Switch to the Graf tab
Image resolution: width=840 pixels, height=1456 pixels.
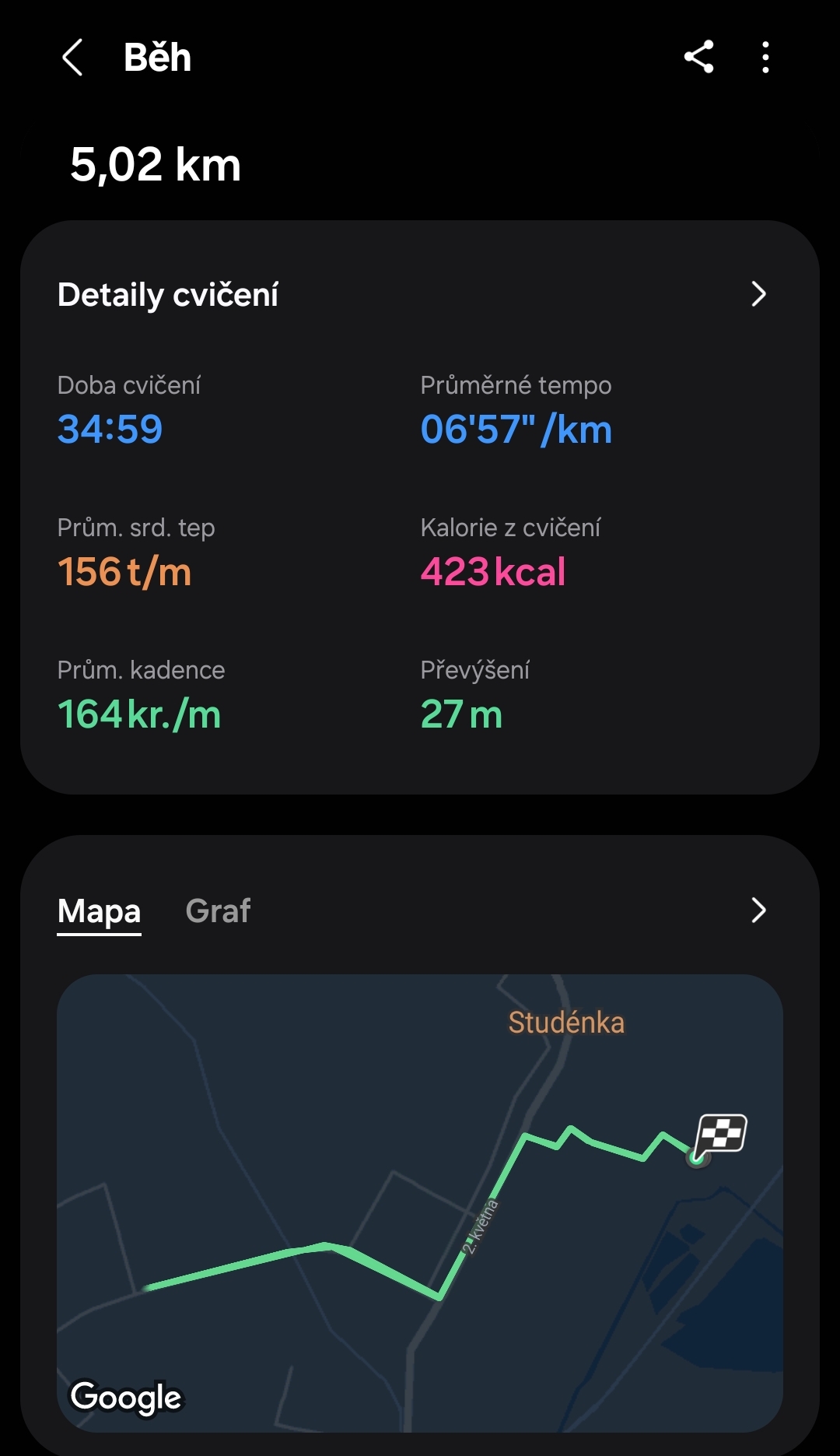coord(218,910)
